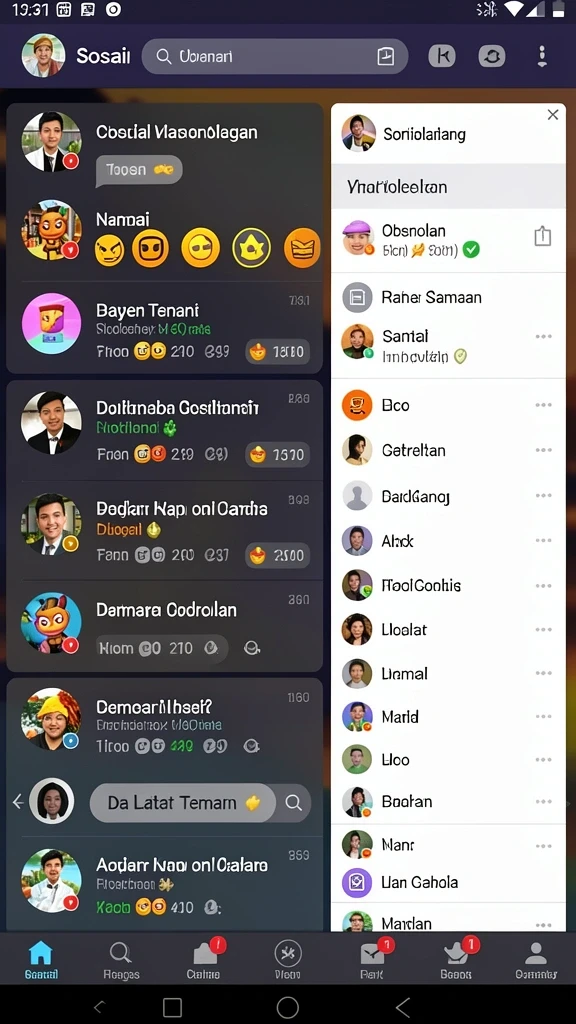576x1024 pixels.
Task: Tap the system home button
Action: point(287,1007)
